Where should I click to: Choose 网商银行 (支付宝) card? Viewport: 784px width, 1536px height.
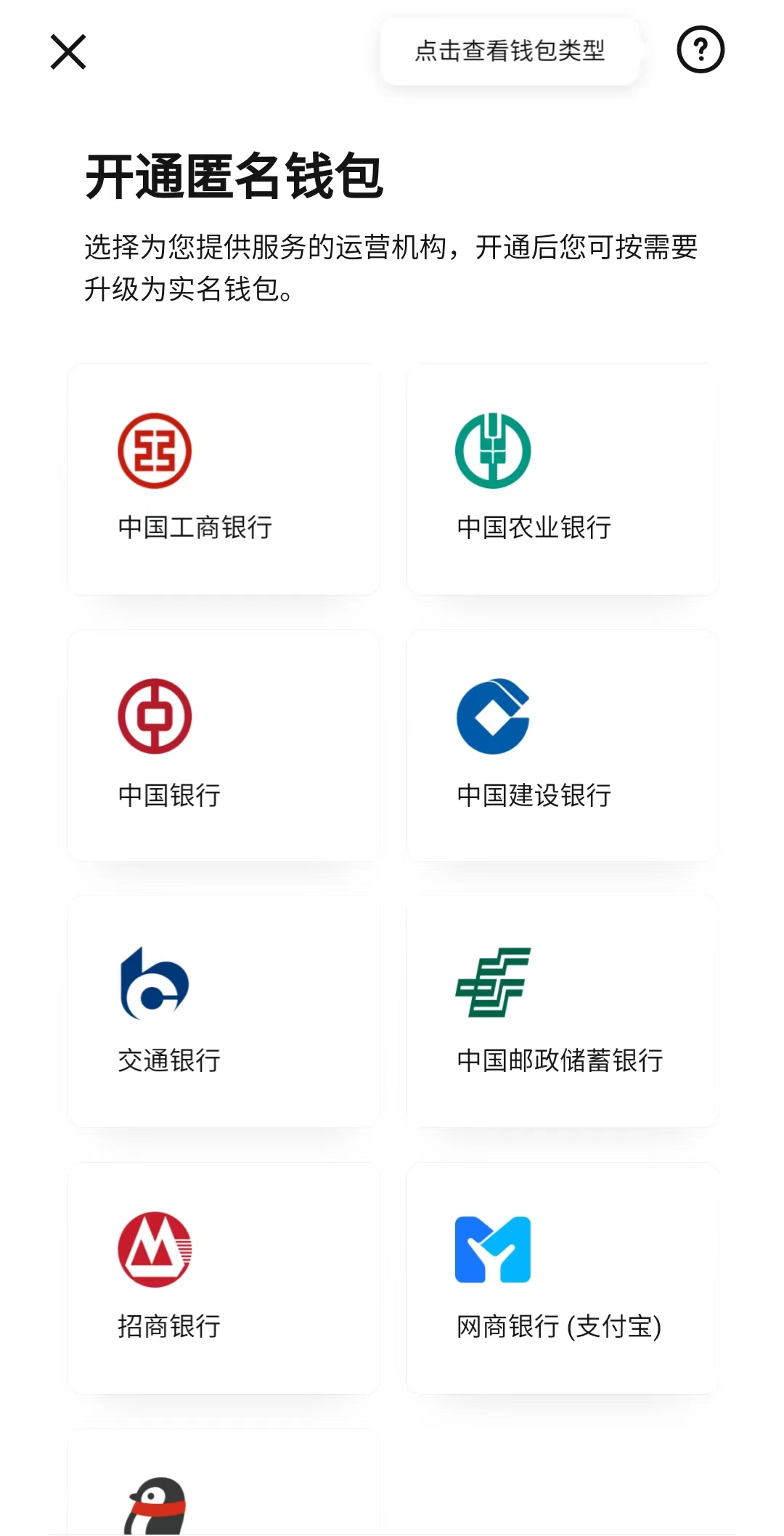click(562, 1277)
